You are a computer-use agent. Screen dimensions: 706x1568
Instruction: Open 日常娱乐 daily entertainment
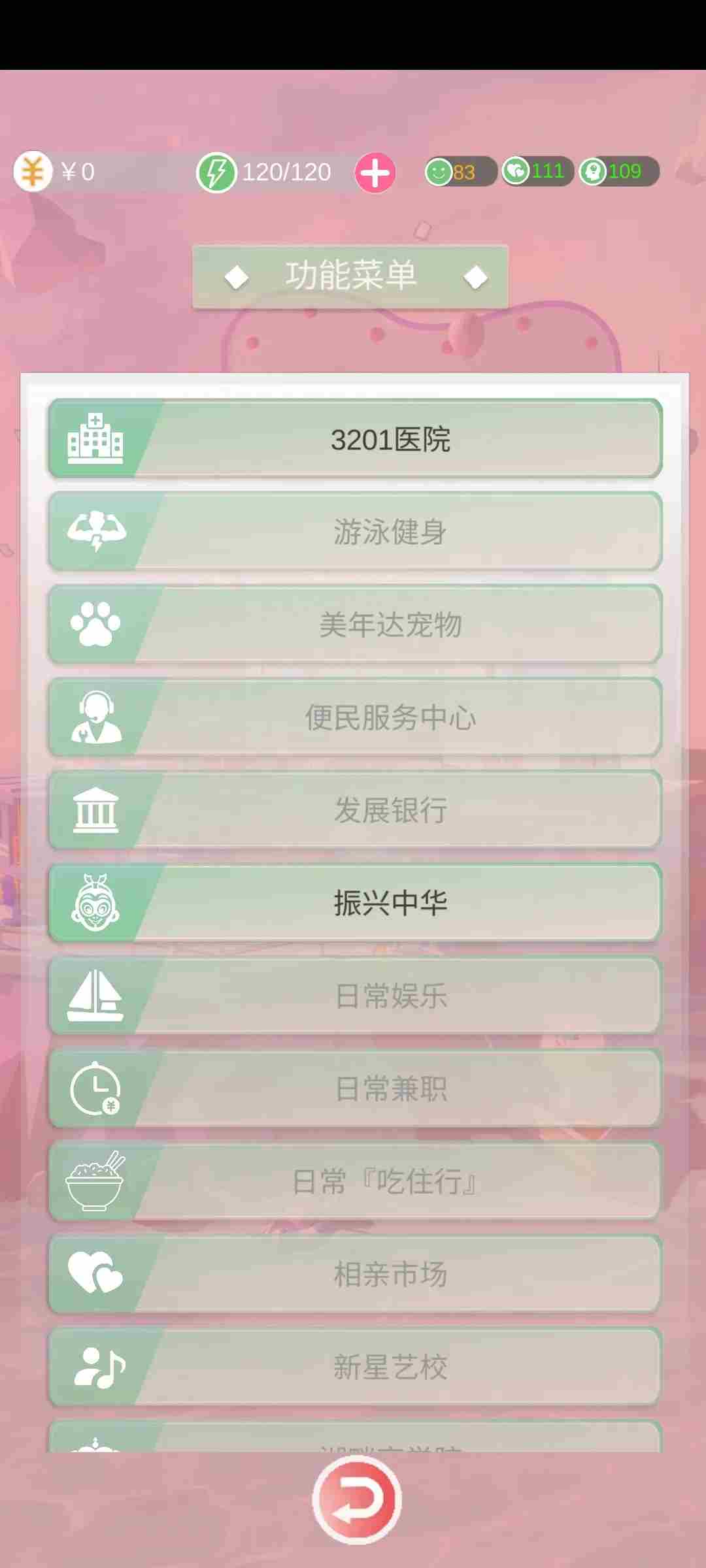click(356, 995)
